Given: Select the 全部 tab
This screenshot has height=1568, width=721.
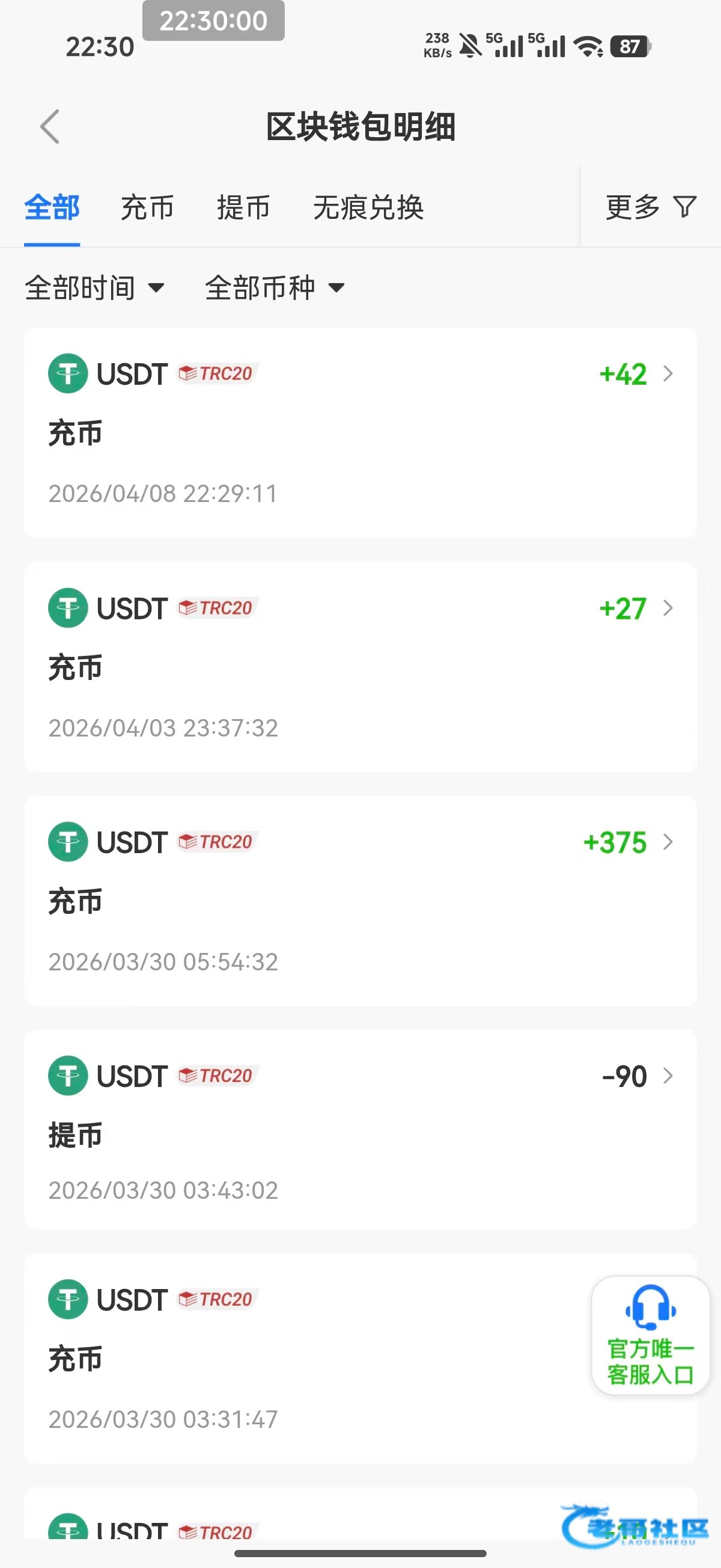Looking at the screenshot, I should [52, 207].
